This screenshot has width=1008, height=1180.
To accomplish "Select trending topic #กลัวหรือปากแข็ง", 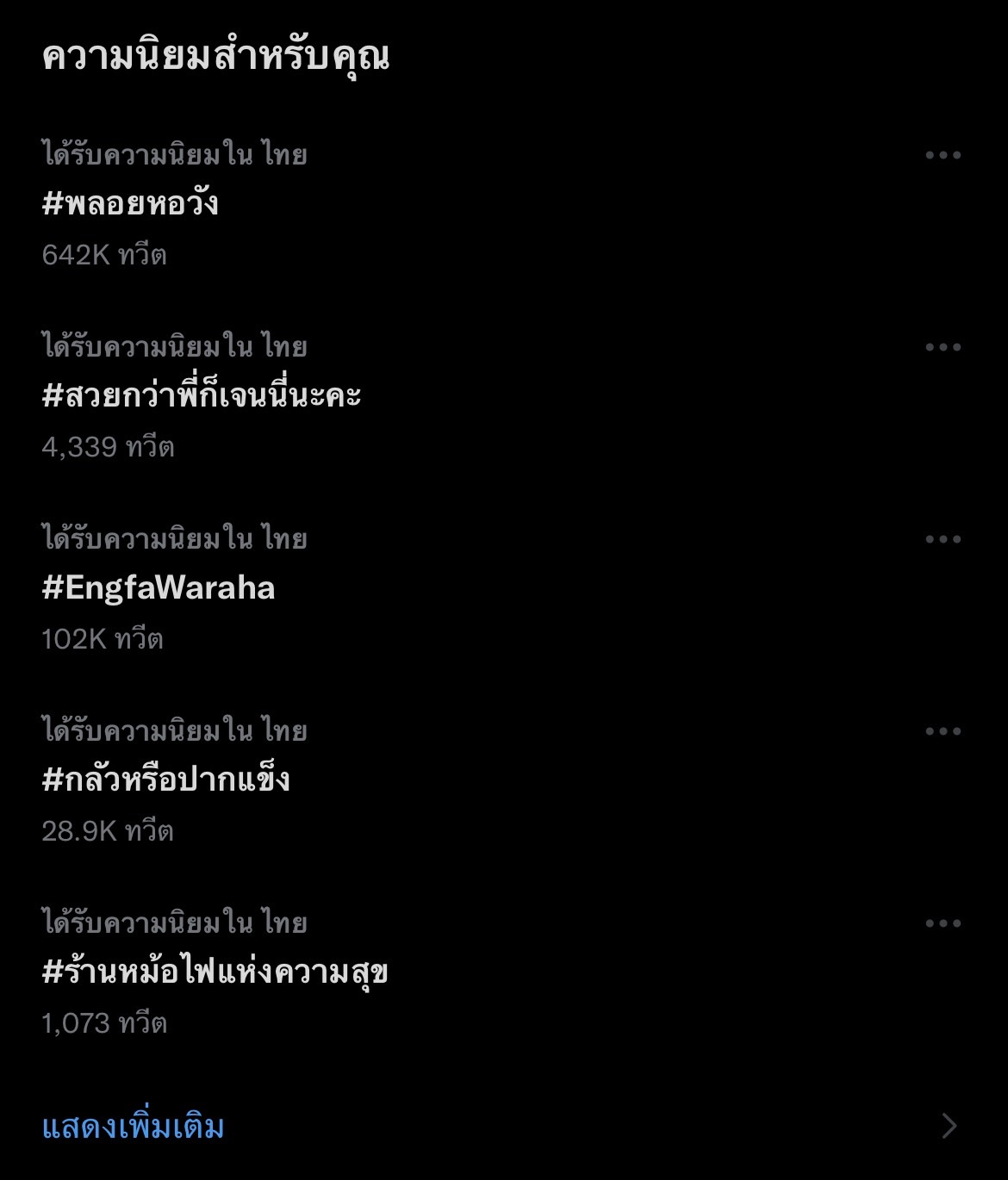I will coord(165,780).
